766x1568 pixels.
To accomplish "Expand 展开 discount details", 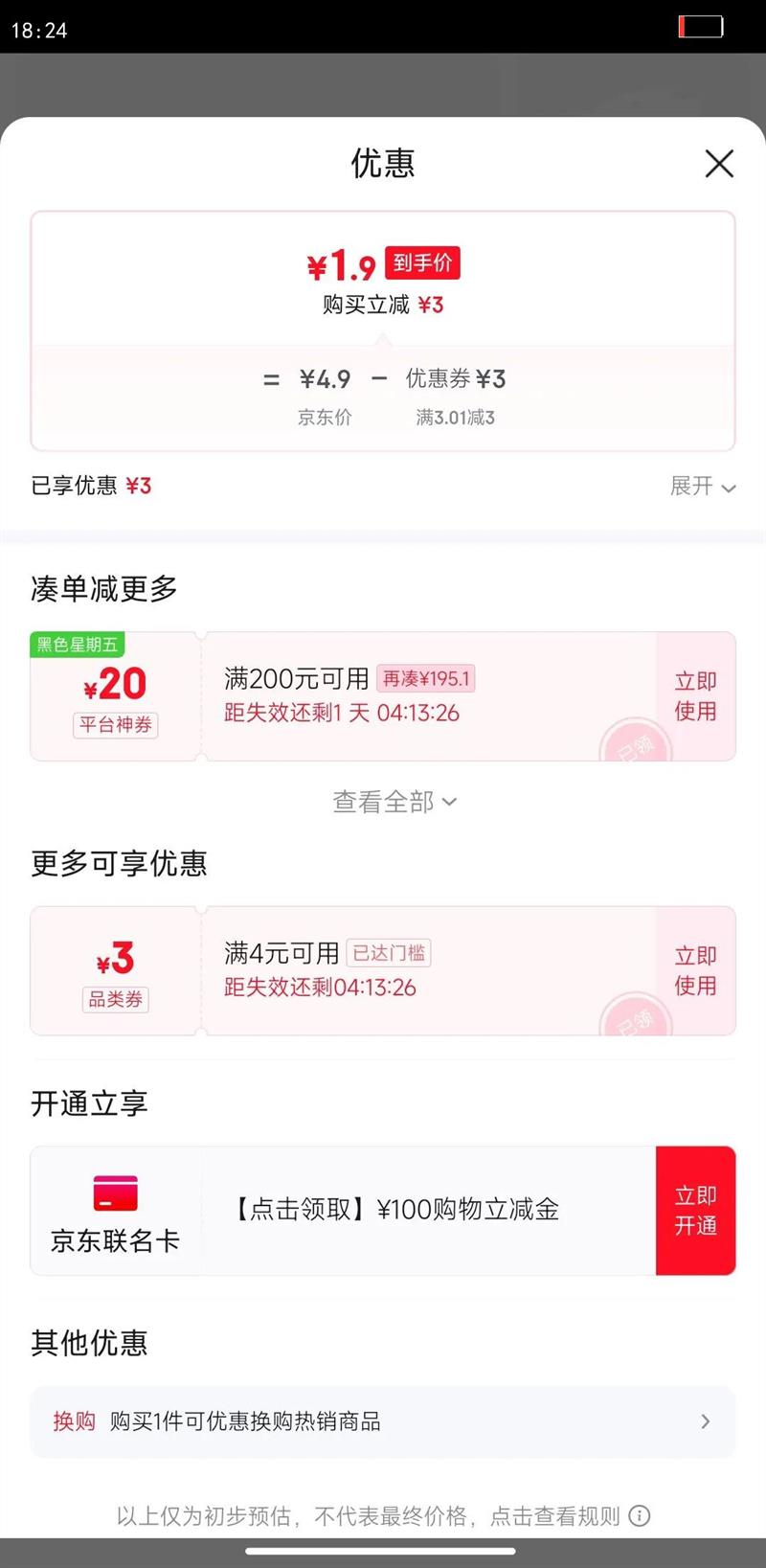I will (x=702, y=487).
